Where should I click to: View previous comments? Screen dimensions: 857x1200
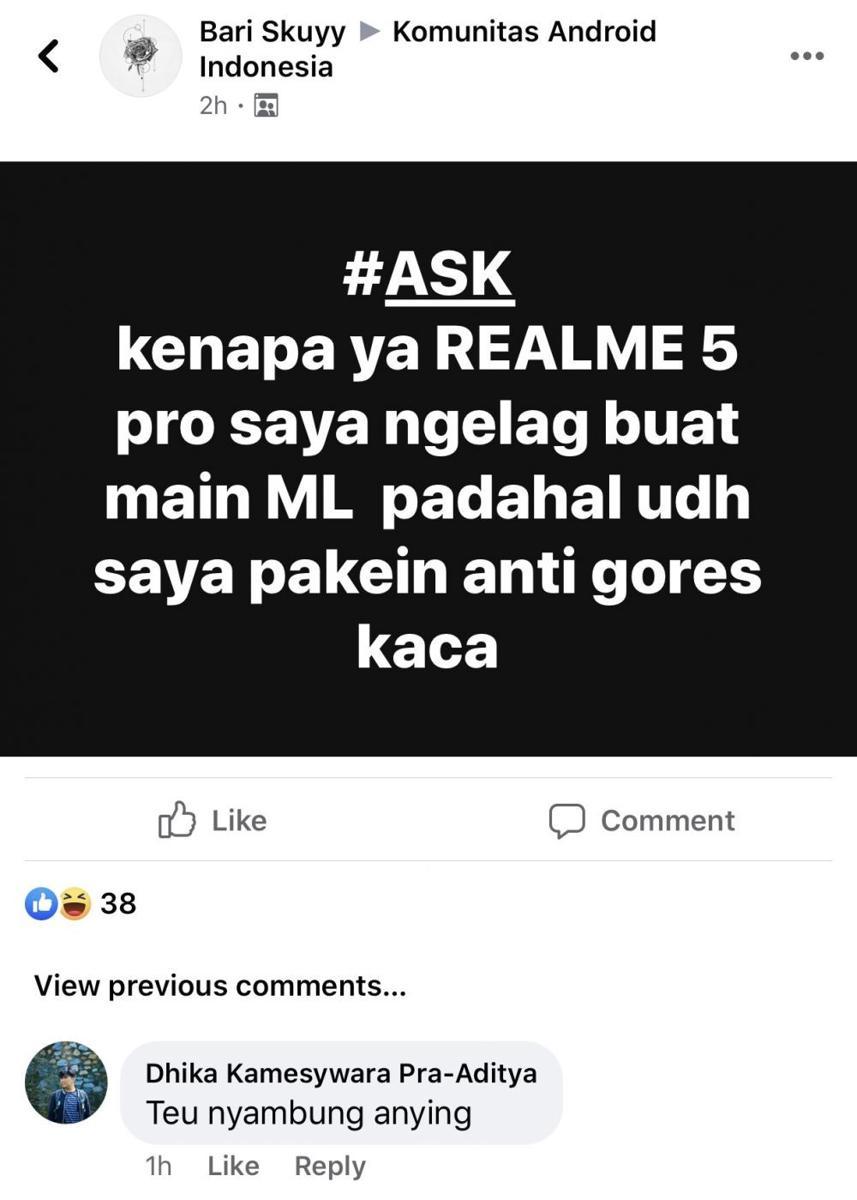click(x=220, y=986)
